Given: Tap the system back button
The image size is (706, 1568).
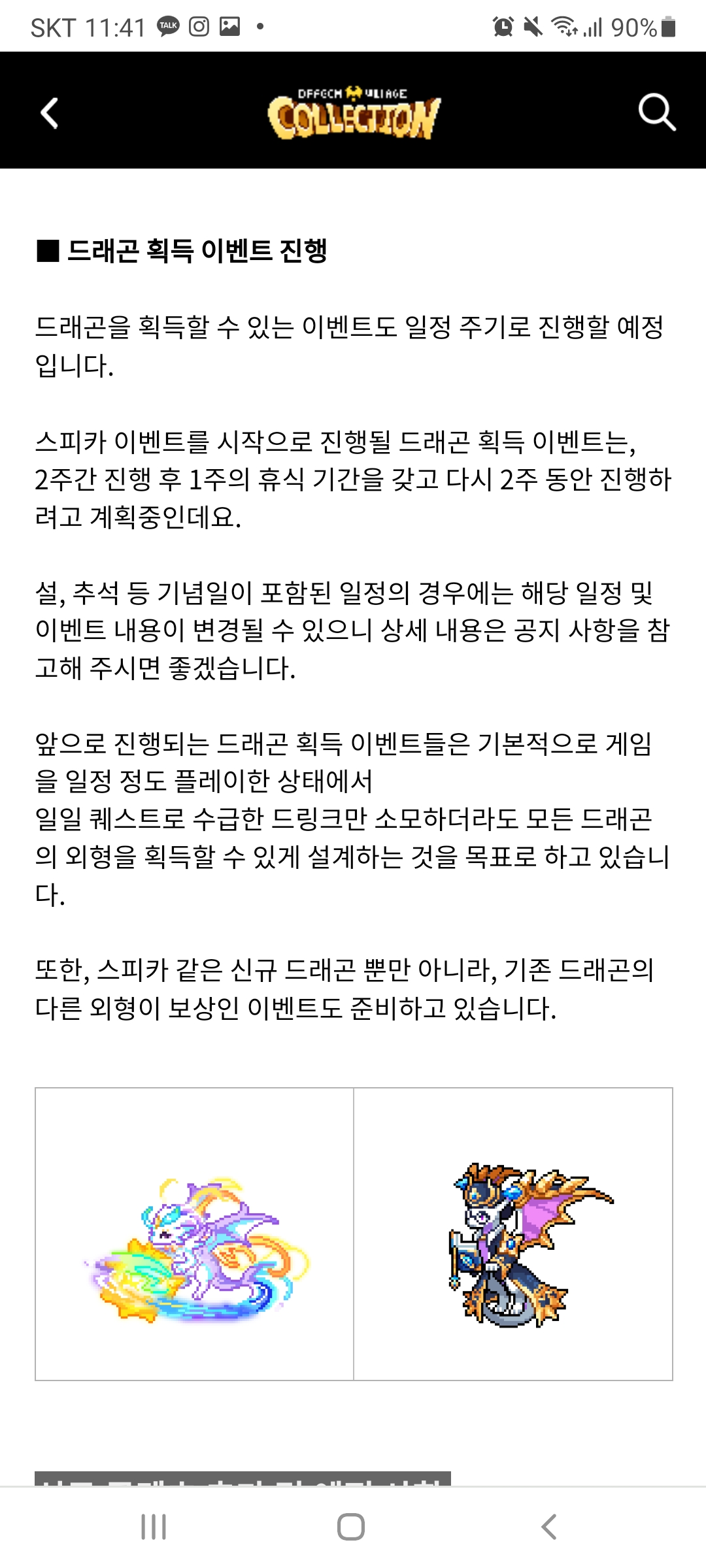Looking at the screenshot, I should [549, 1527].
